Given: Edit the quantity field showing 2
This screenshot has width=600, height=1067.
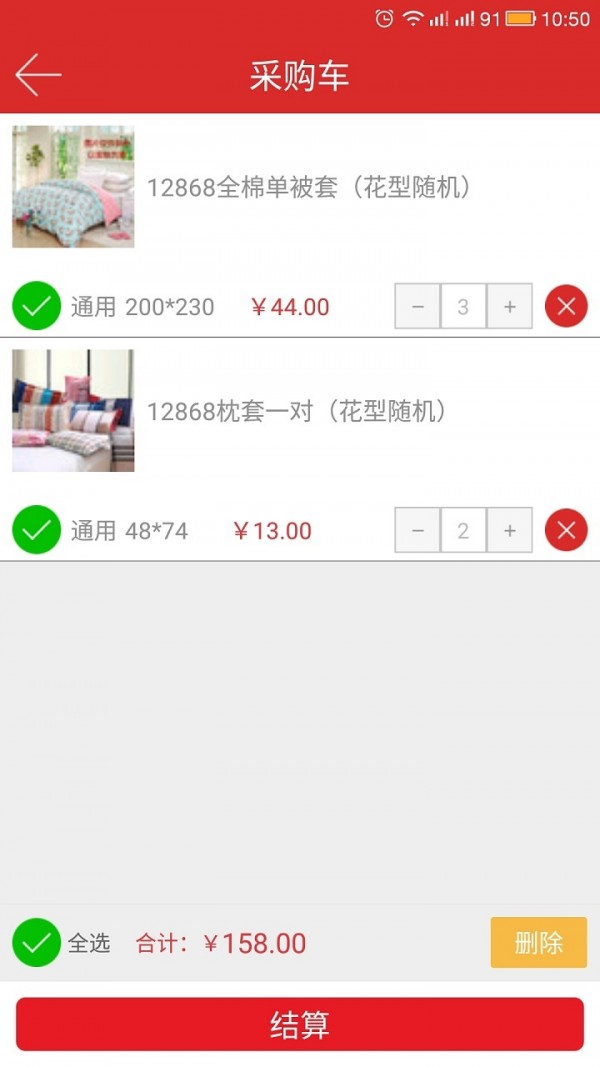Looking at the screenshot, I should point(463,531).
